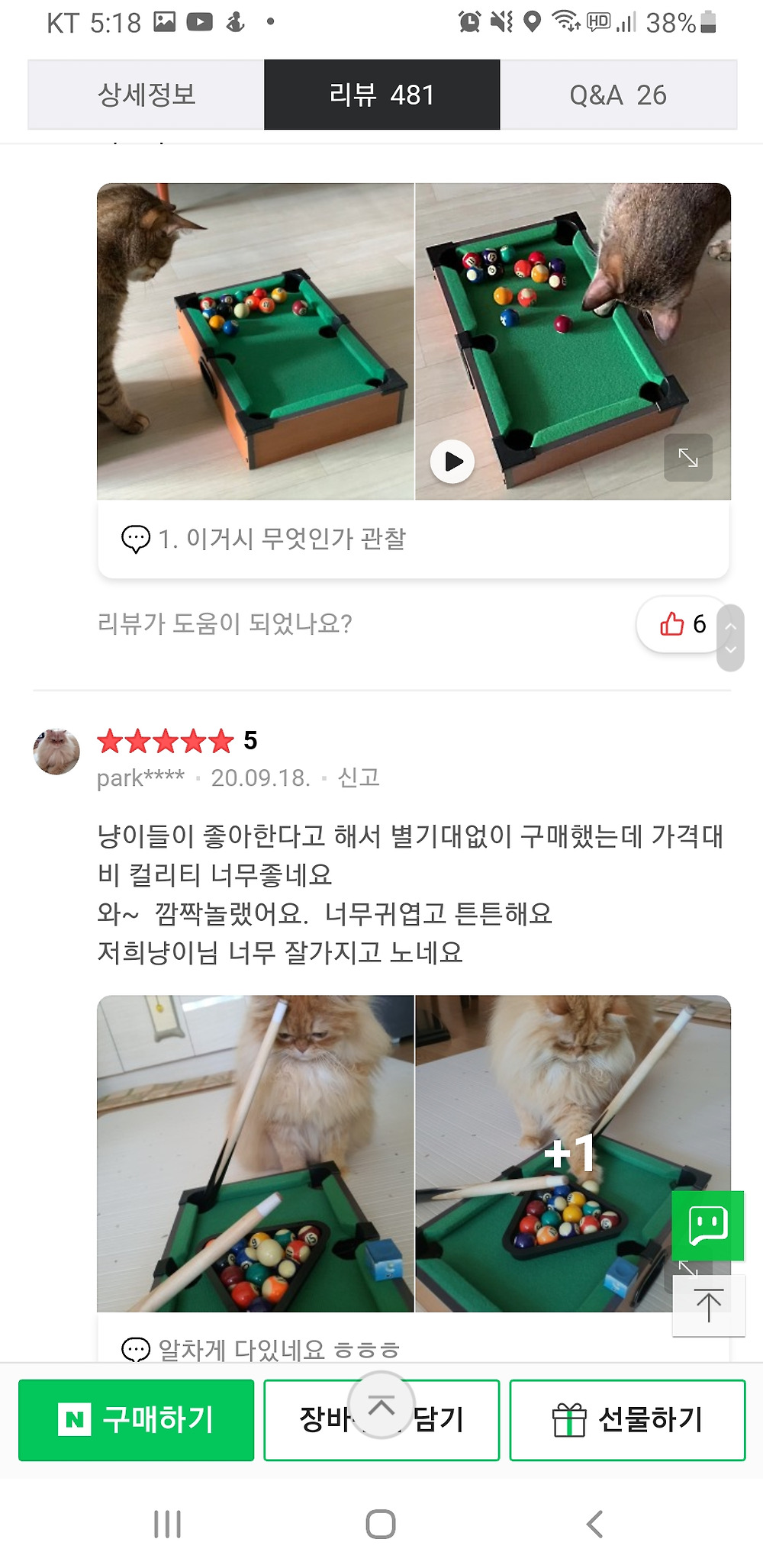Image resolution: width=763 pixels, height=1568 pixels.
Task: Go back using system back button
Action: (594, 1524)
